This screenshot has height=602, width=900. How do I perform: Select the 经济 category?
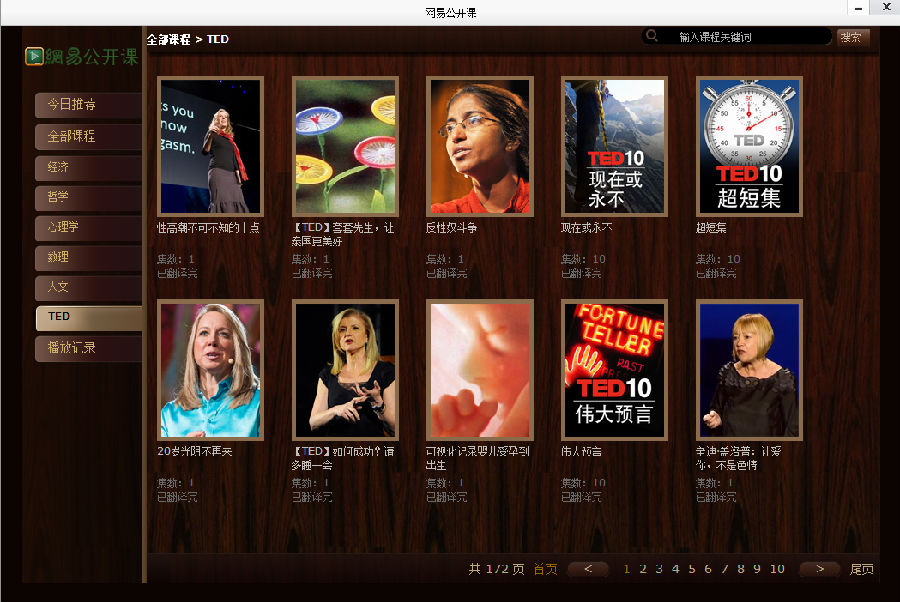tap(88, 167)
